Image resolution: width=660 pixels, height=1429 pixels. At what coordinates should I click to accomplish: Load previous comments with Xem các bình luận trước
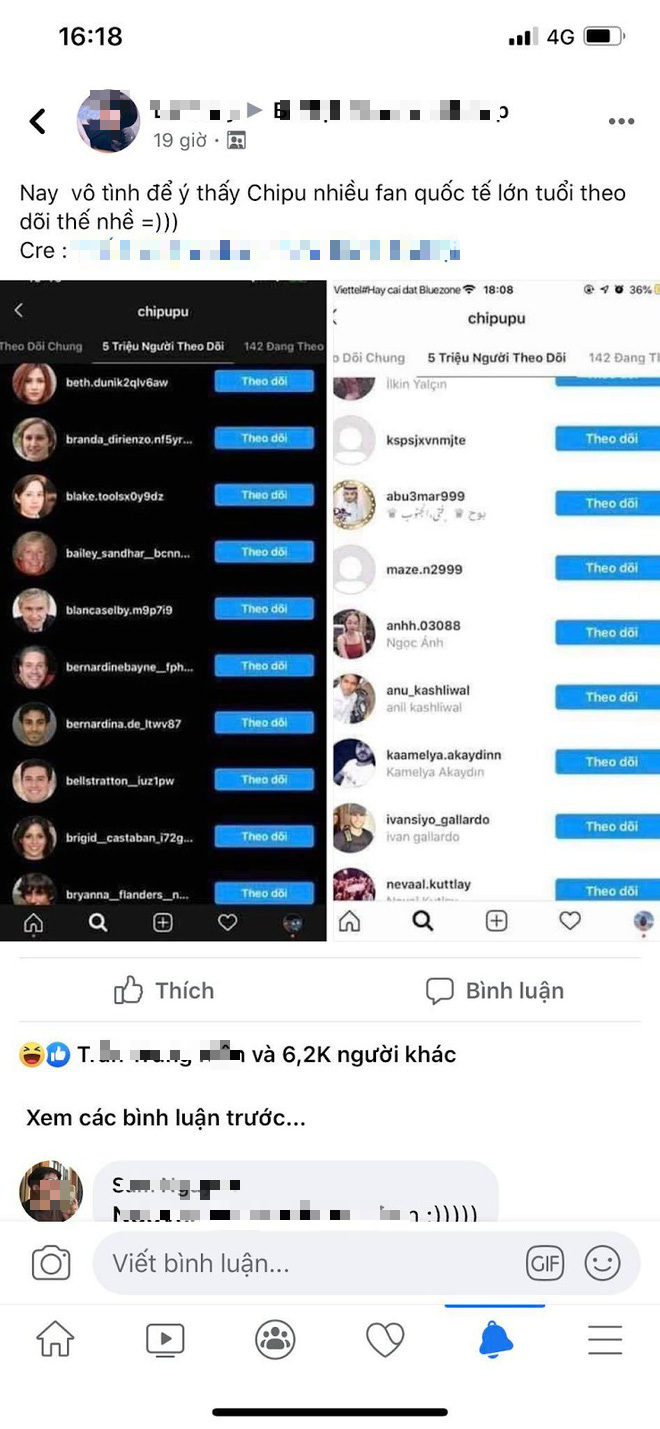[166, 1118]
